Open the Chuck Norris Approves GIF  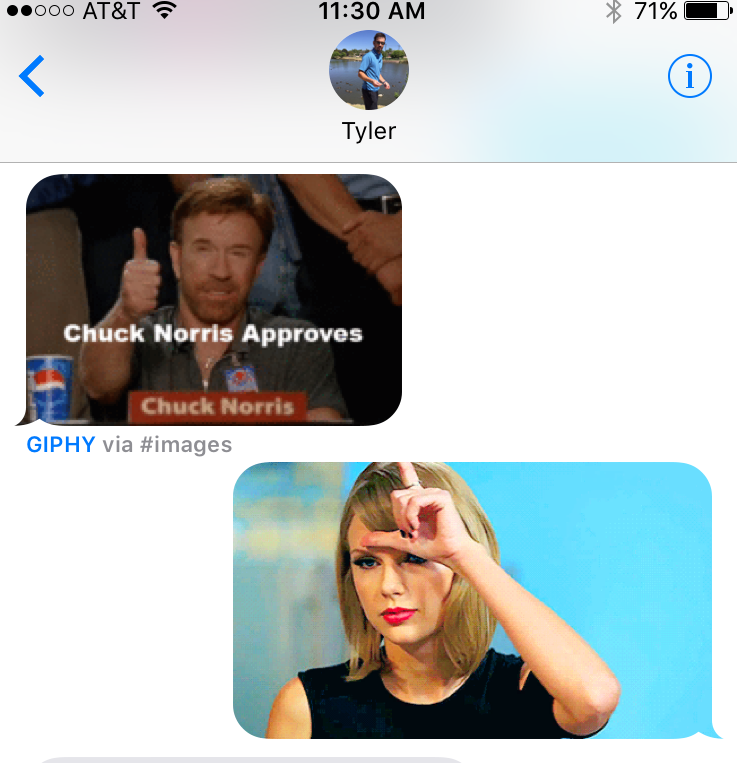click(214, 299)
